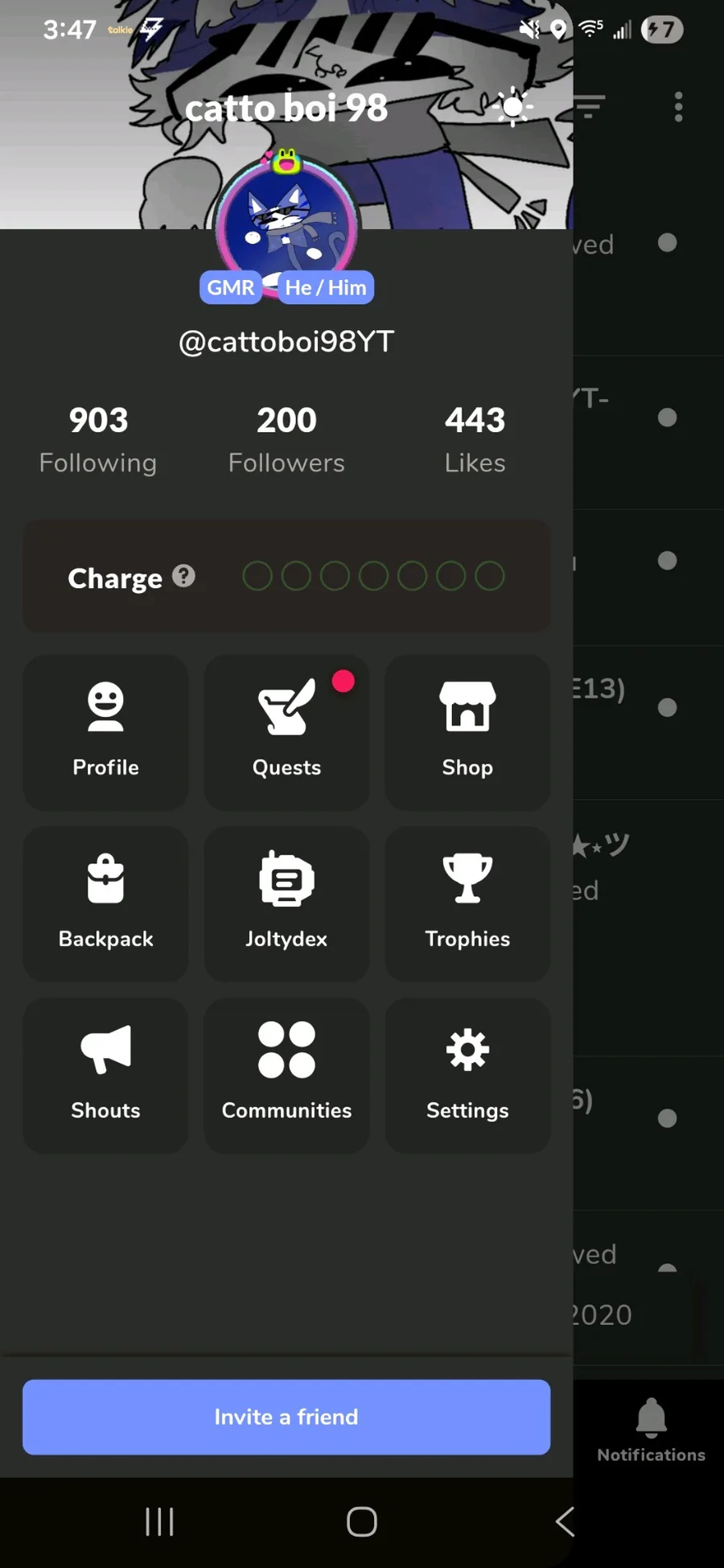Open the Backpack
Image resolution: width=724 pixels, height=1568 pixels.
pyautogui.click(x=105, y=903)
